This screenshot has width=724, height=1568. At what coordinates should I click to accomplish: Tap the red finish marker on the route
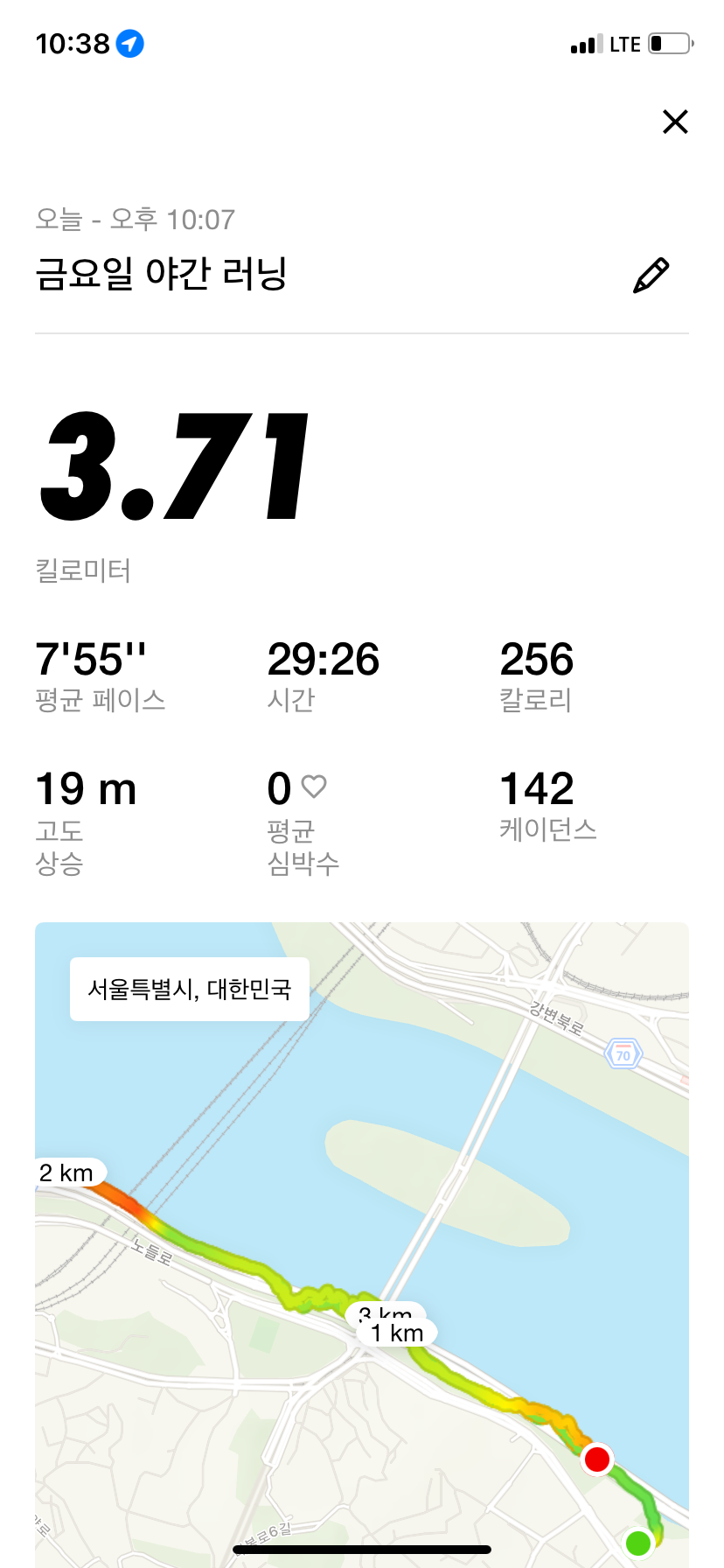(x=597, y=1459)
